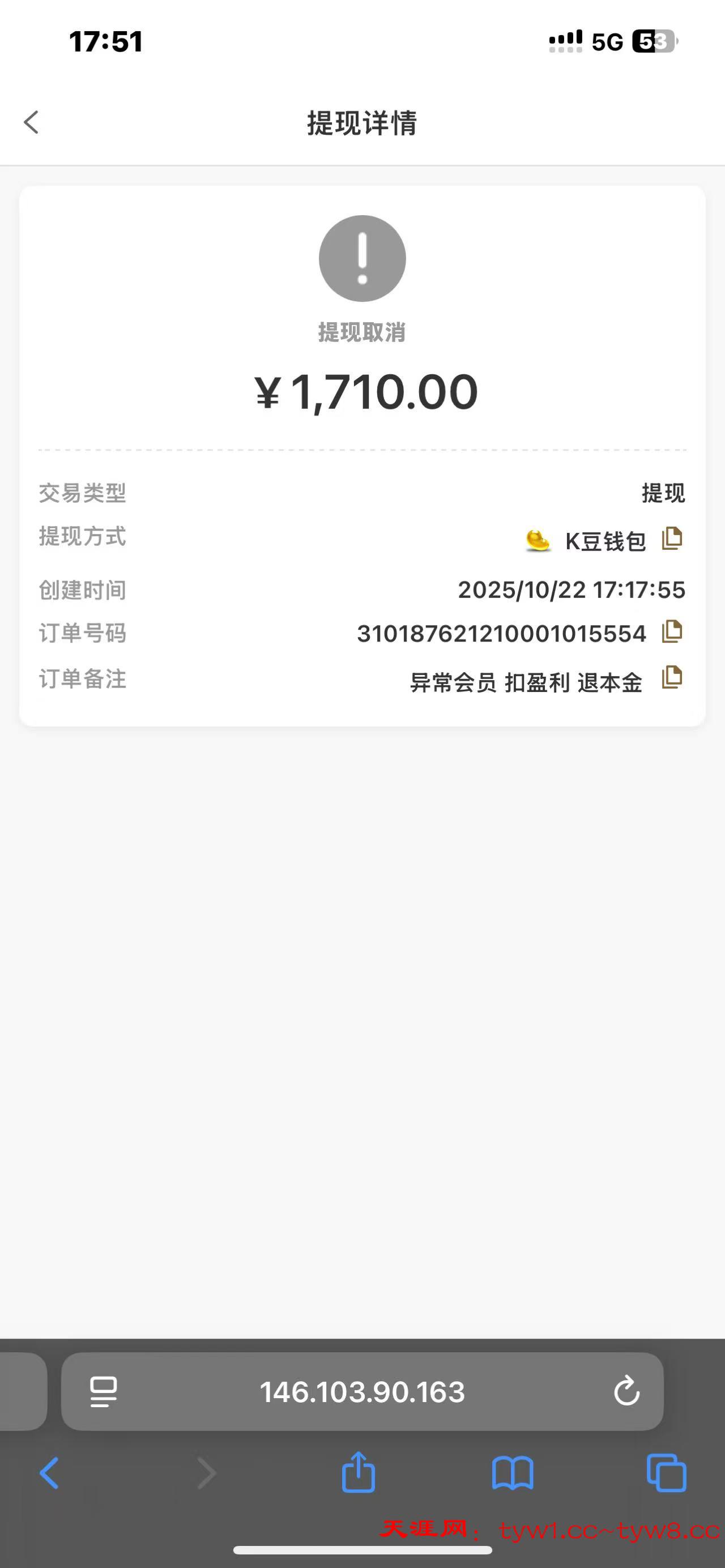Go back from the 提现详情 page

coord(32,122)
